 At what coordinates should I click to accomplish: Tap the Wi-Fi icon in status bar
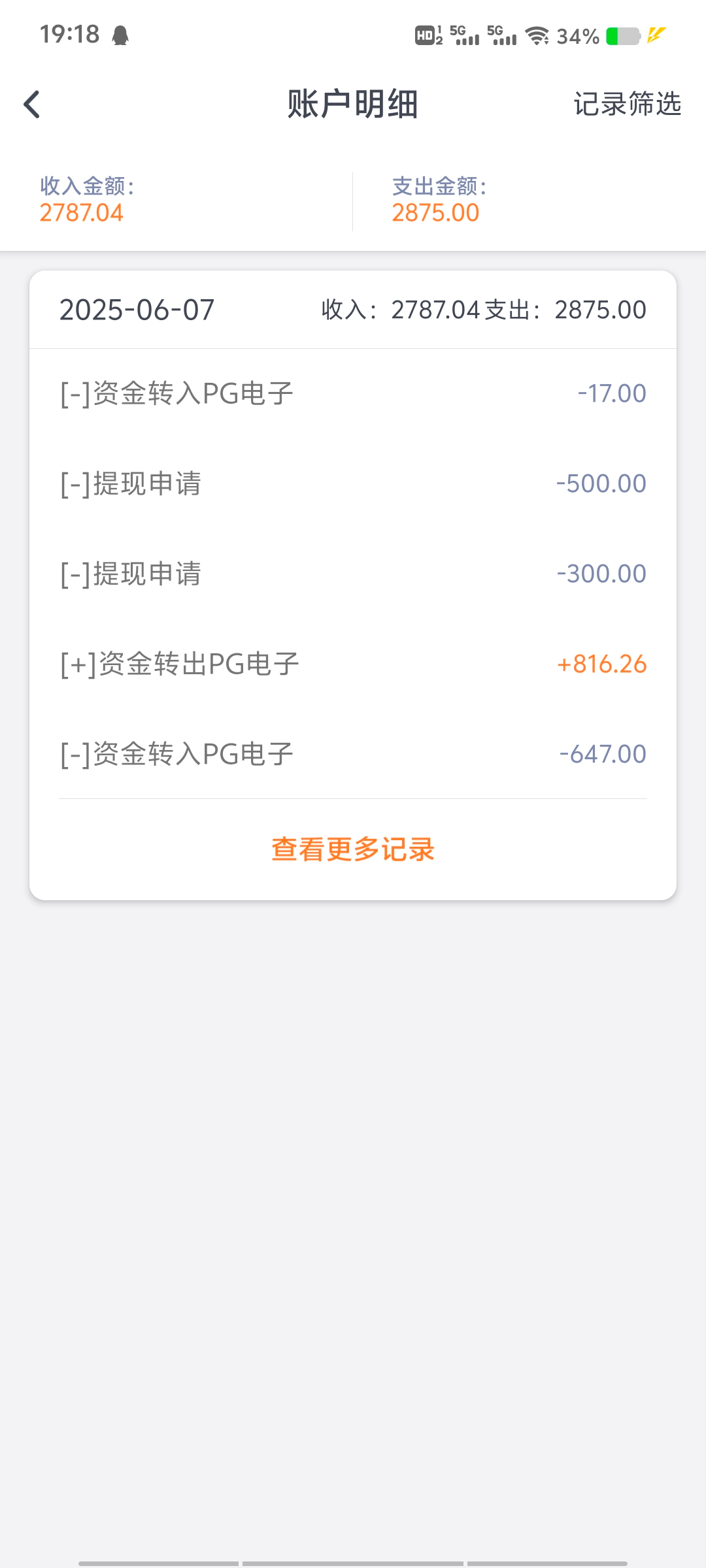pyautogui.click(x=537, y=35)
